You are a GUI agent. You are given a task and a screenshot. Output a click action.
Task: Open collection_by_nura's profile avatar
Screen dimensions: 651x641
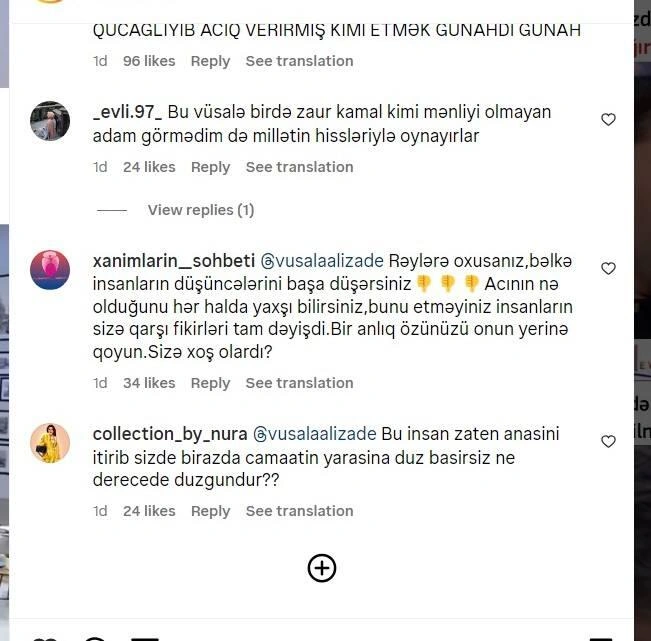point(50,443)
